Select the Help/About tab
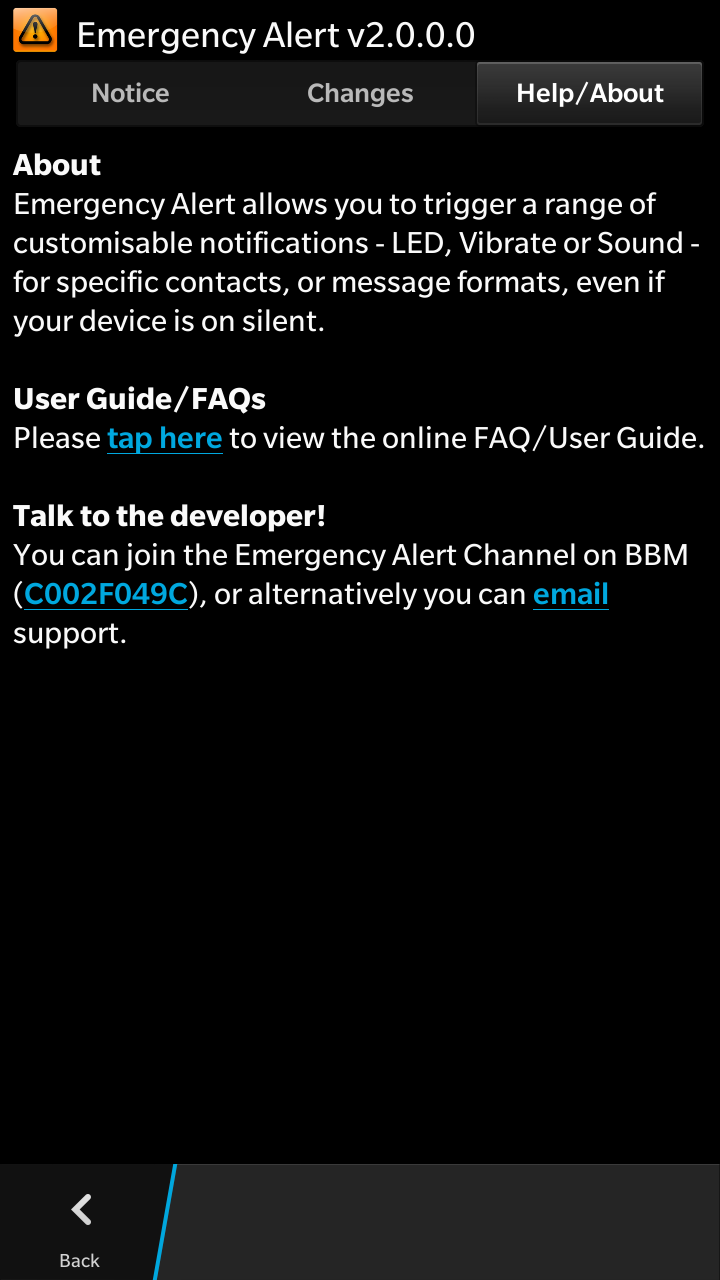This screenshot has height=1280, width=720. pos(590,93)
